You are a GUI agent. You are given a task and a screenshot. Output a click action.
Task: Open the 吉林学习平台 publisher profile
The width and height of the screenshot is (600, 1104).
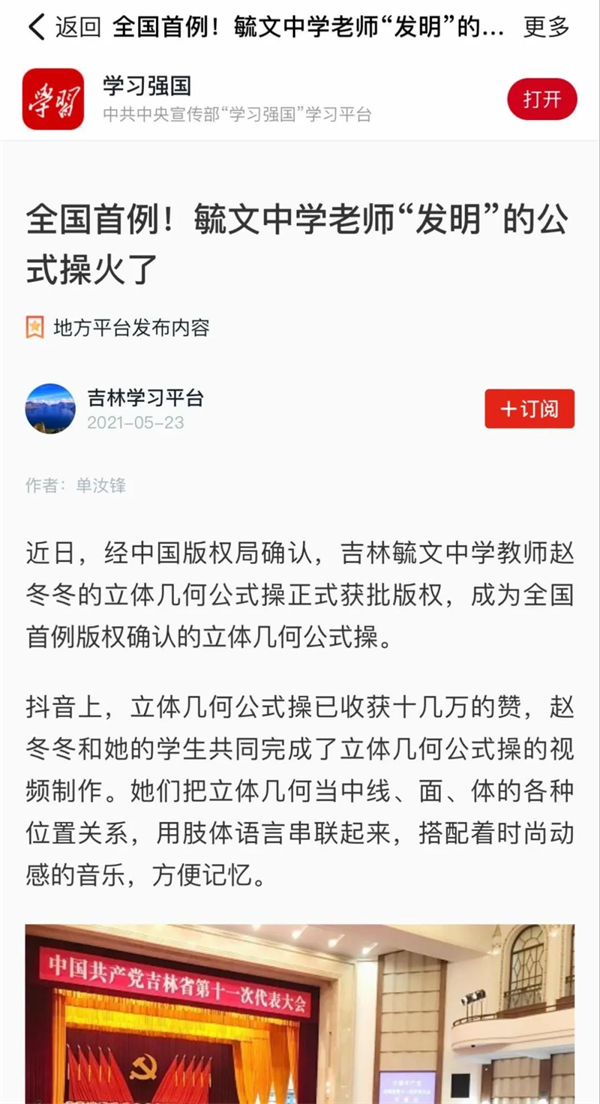point(144,398)
